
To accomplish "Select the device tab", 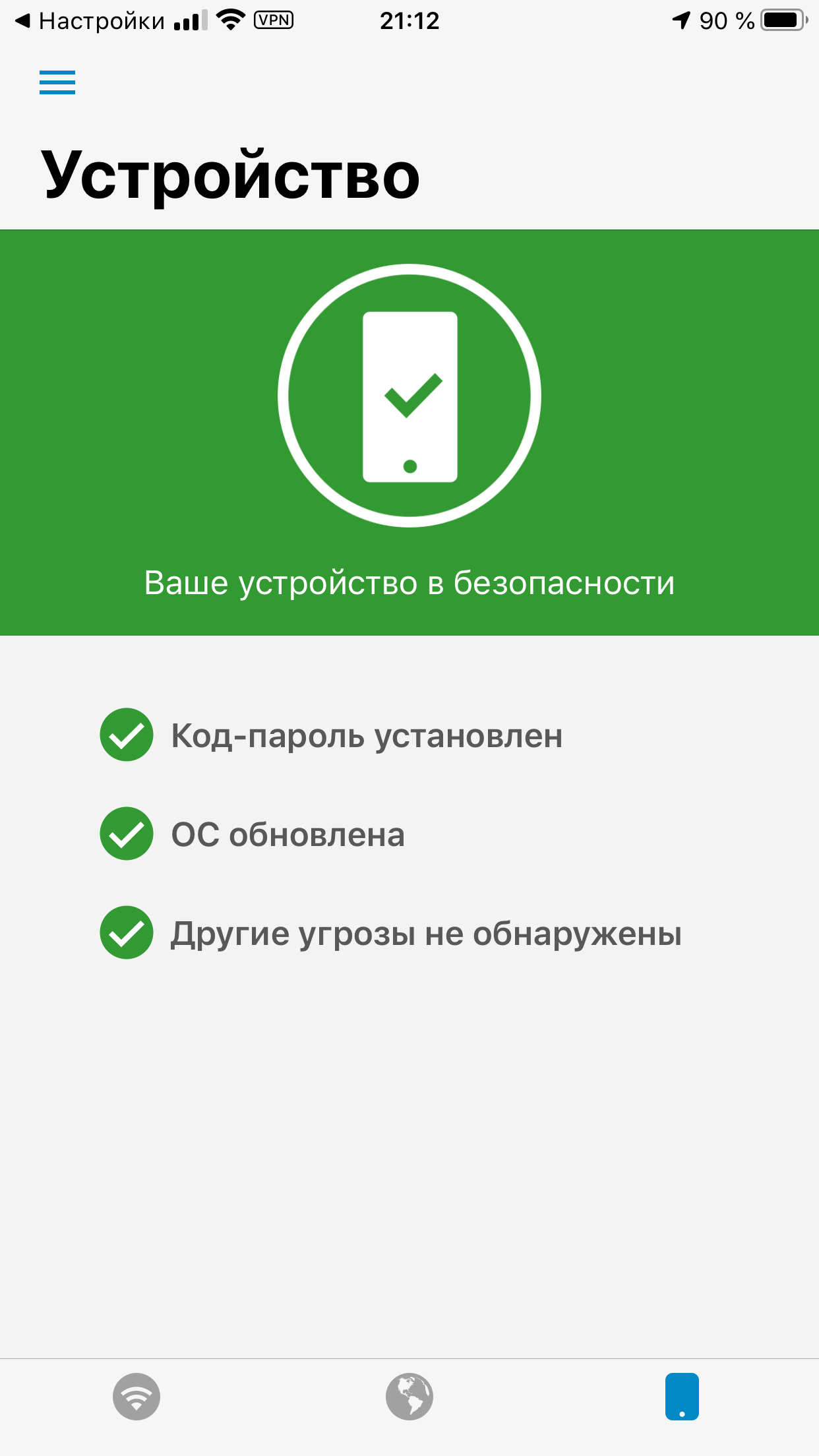I will (x=682, y=1396).
